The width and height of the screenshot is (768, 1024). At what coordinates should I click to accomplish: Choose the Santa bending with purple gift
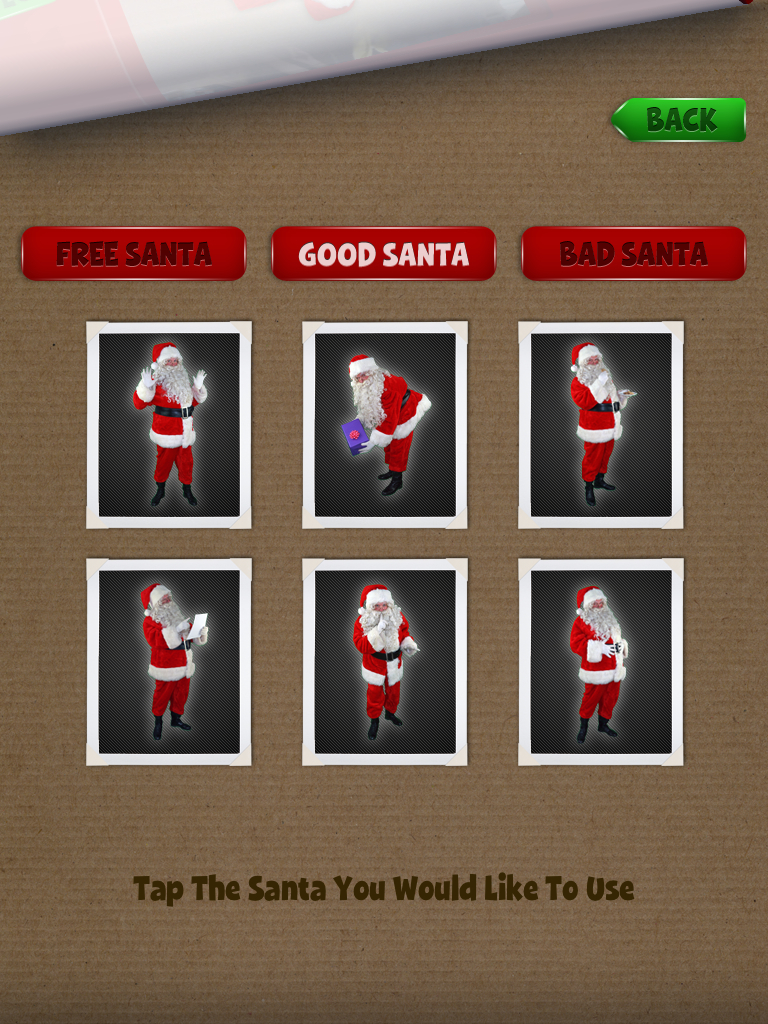(385, 425)
